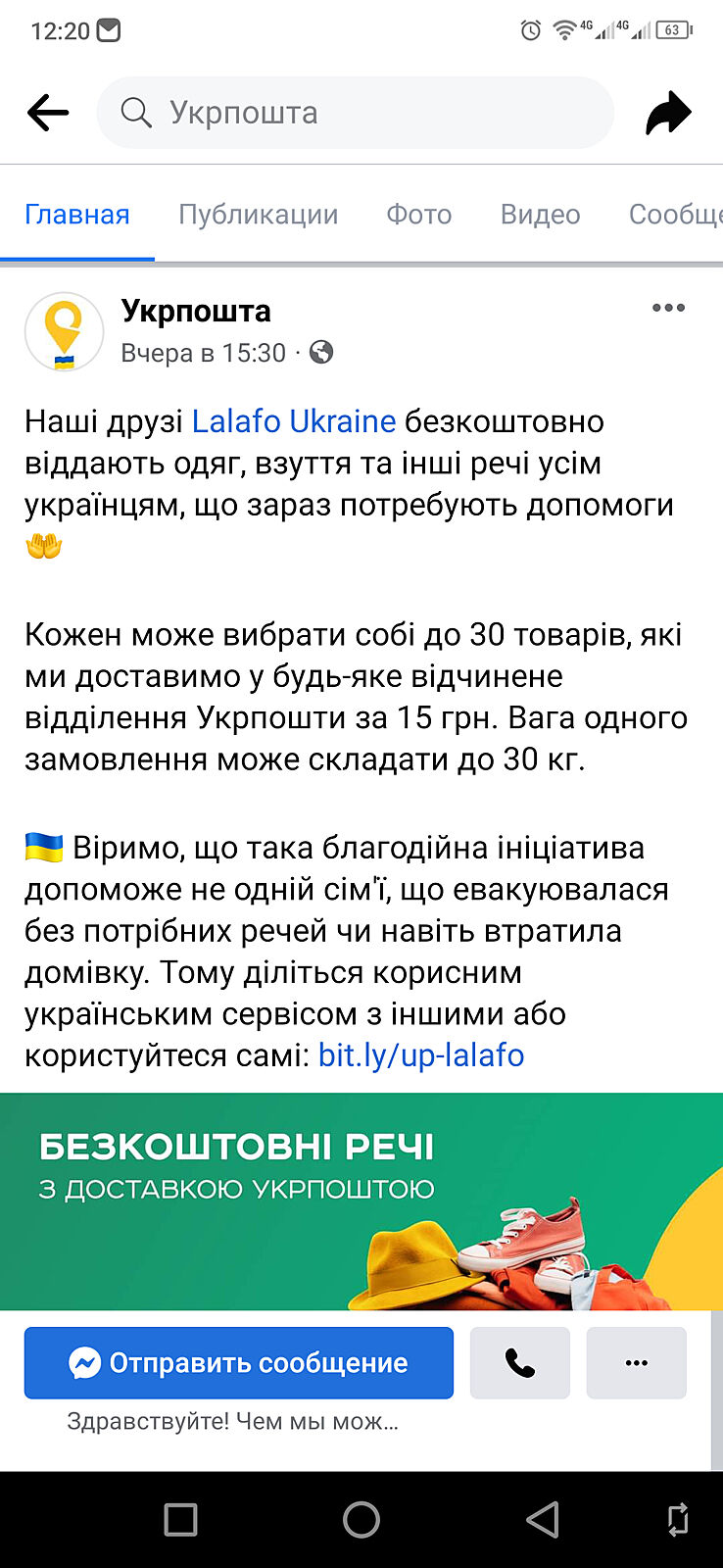The image size is (723, 1568).
Task: Open the Укрпошта search field
Action: [355, 113]
